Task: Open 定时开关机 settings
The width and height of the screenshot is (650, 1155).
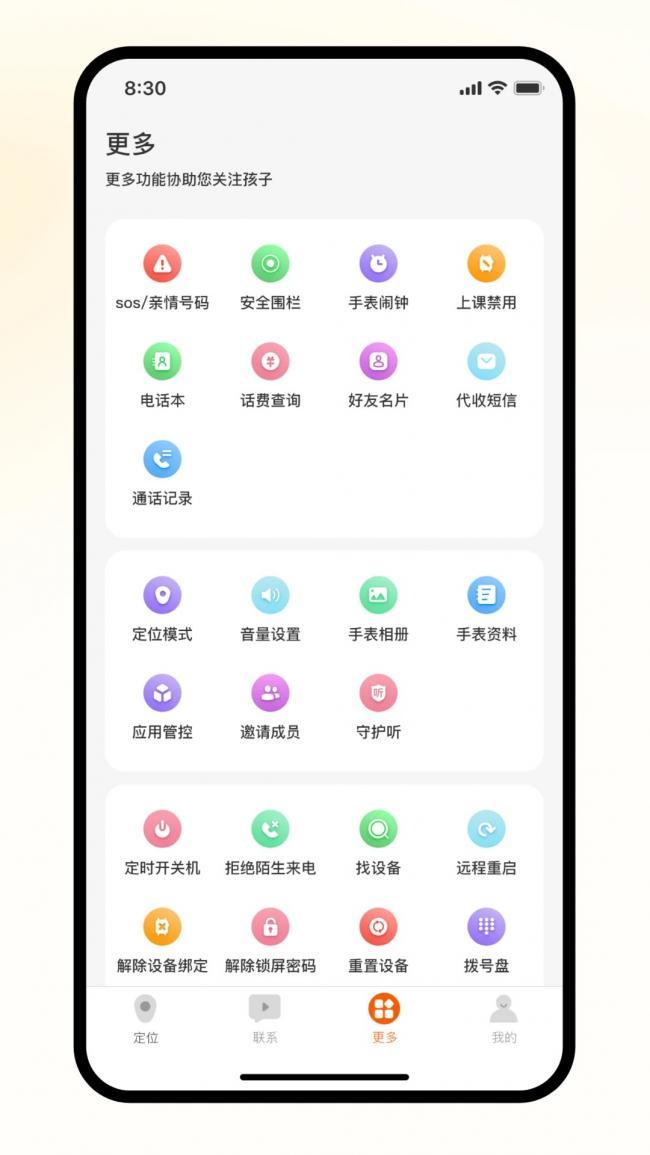Action: [x=162, y=830]
